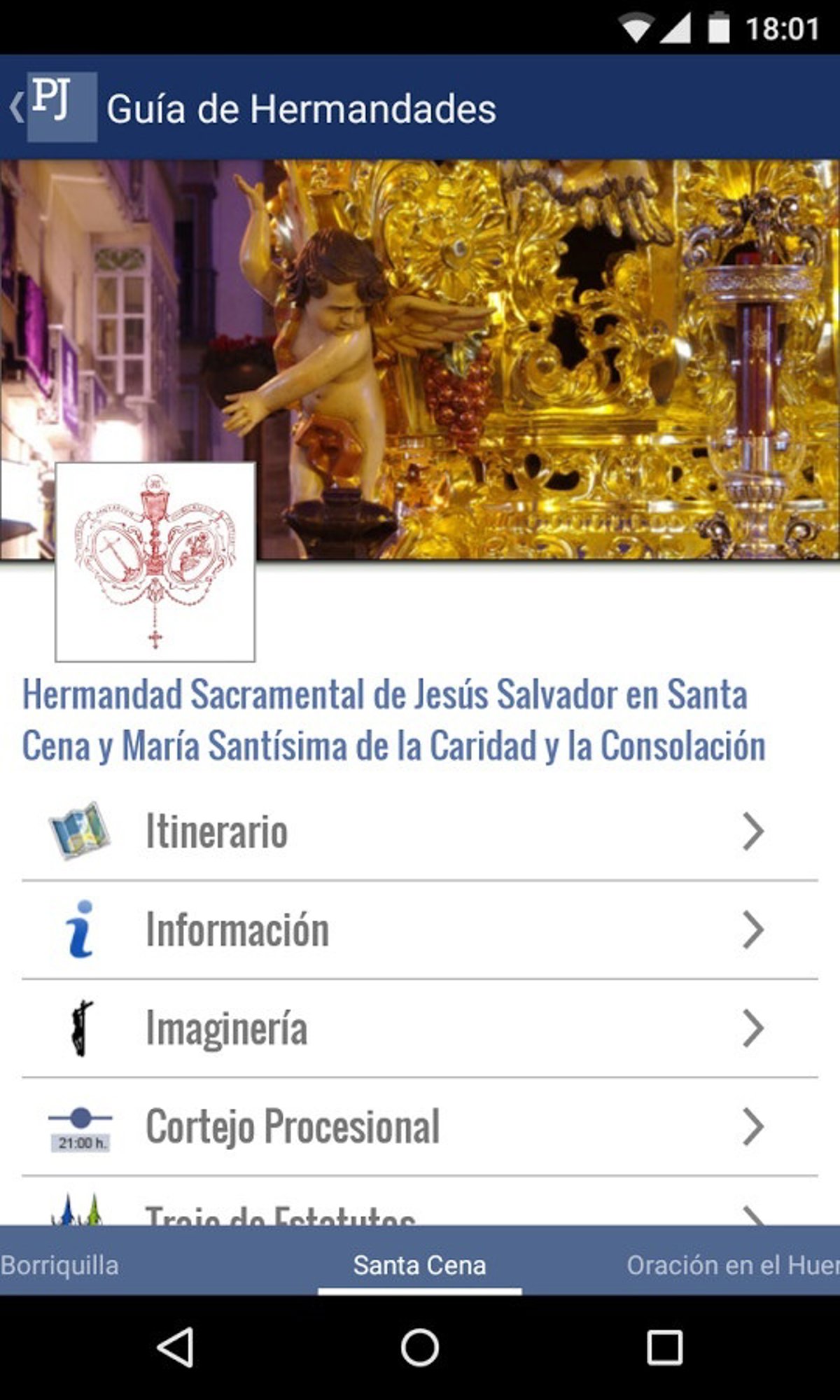Go to the home screen
840x1400 pixels.
pyautogui.click(x=419, y=1347)
